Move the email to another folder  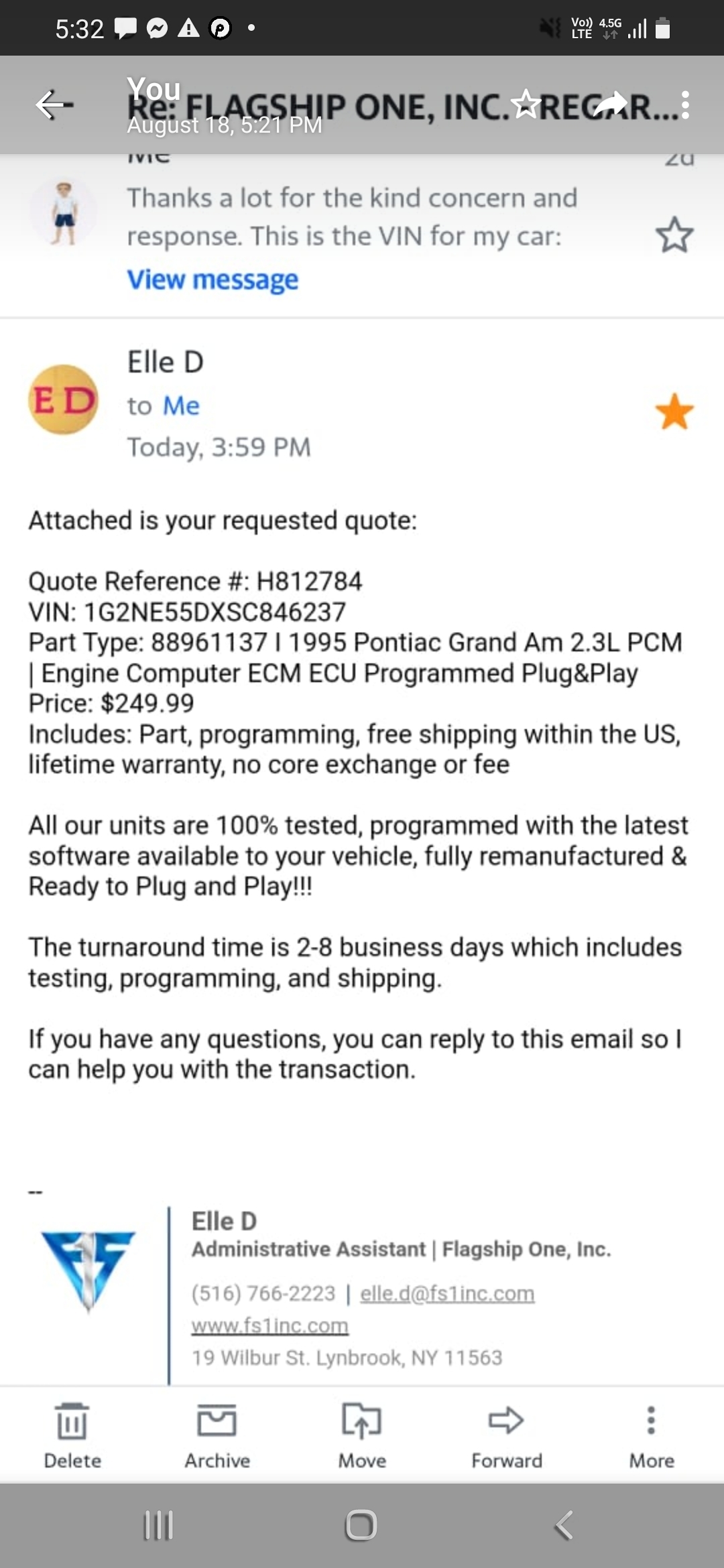362,1435
